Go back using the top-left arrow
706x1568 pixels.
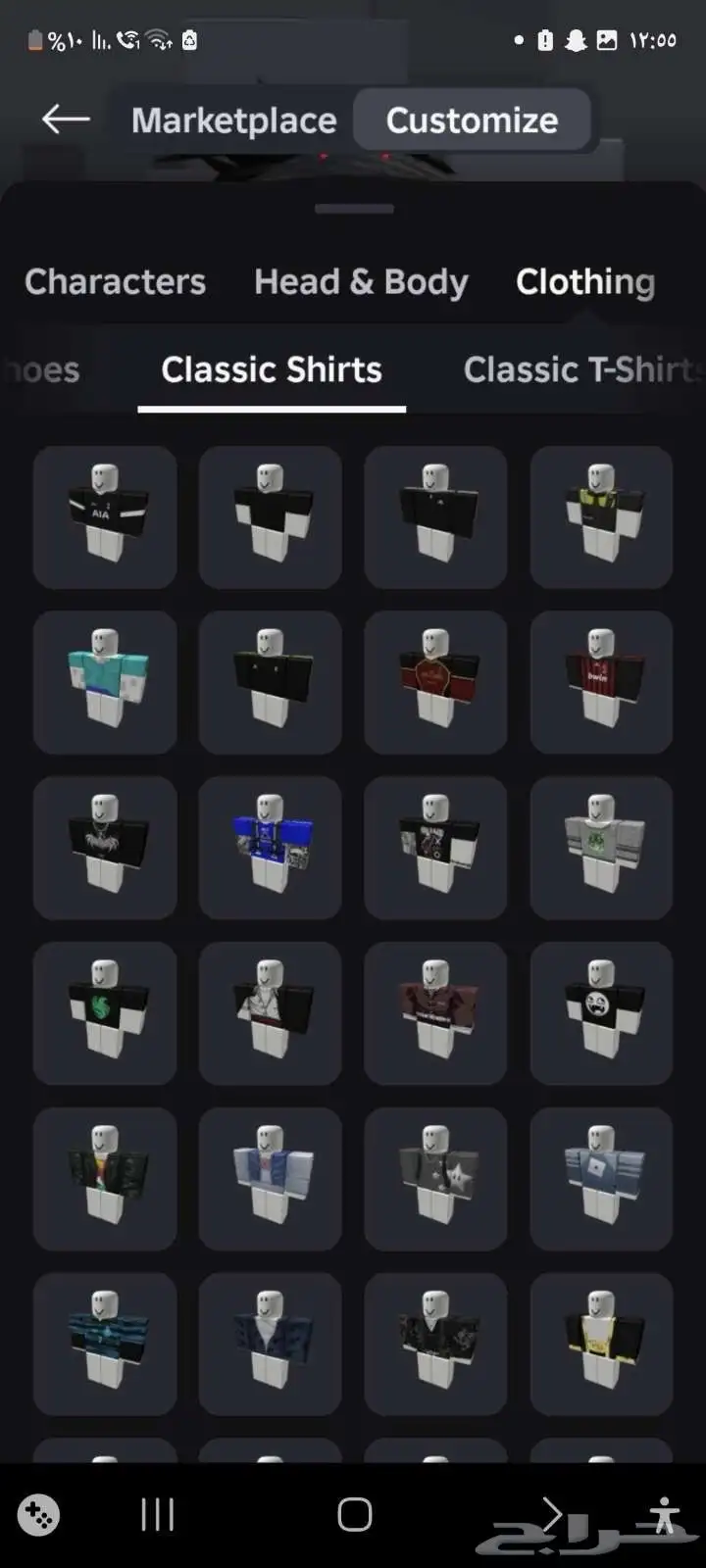[x=66, y=120]
